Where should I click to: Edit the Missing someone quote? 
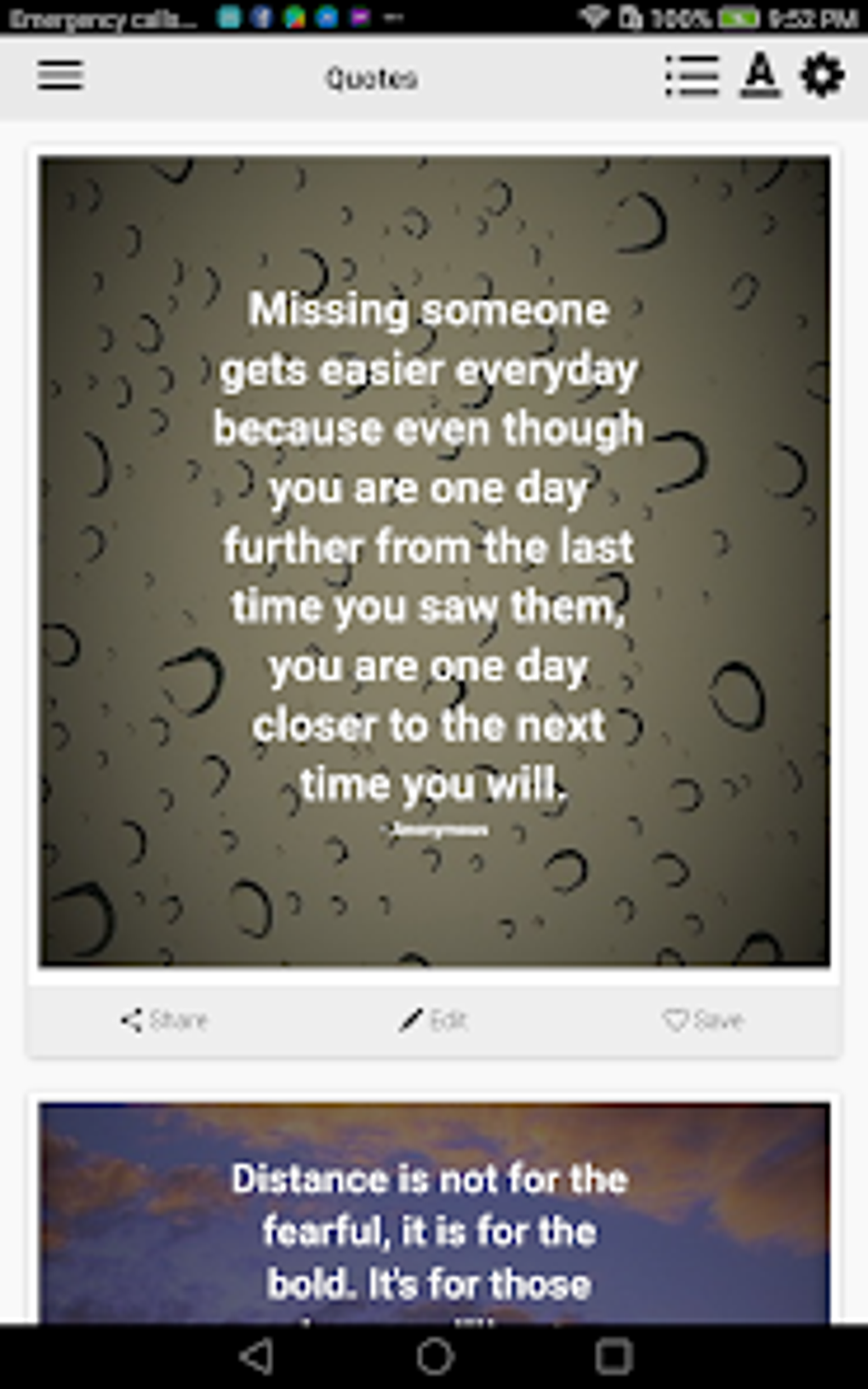point(433,1020)
